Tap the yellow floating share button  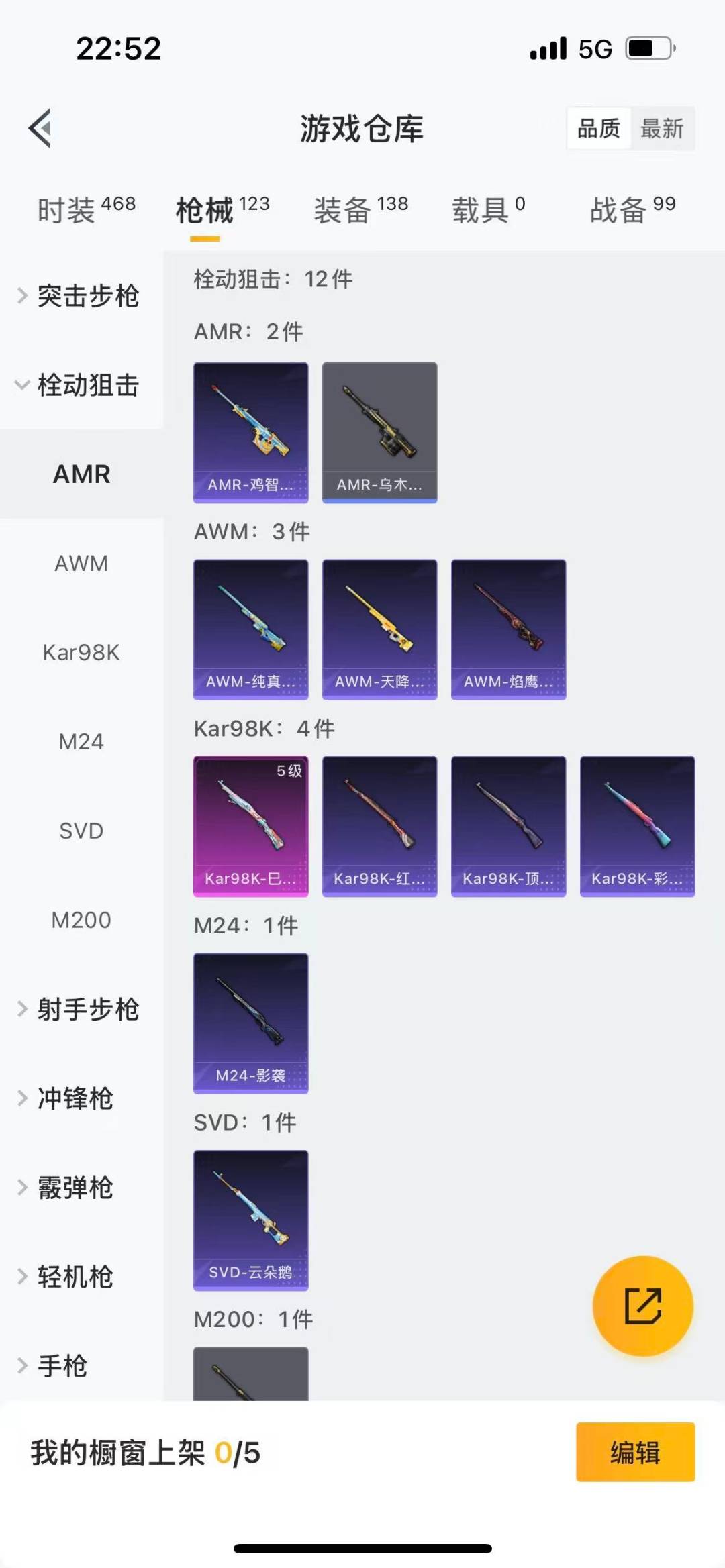(x=642, y=1306)
